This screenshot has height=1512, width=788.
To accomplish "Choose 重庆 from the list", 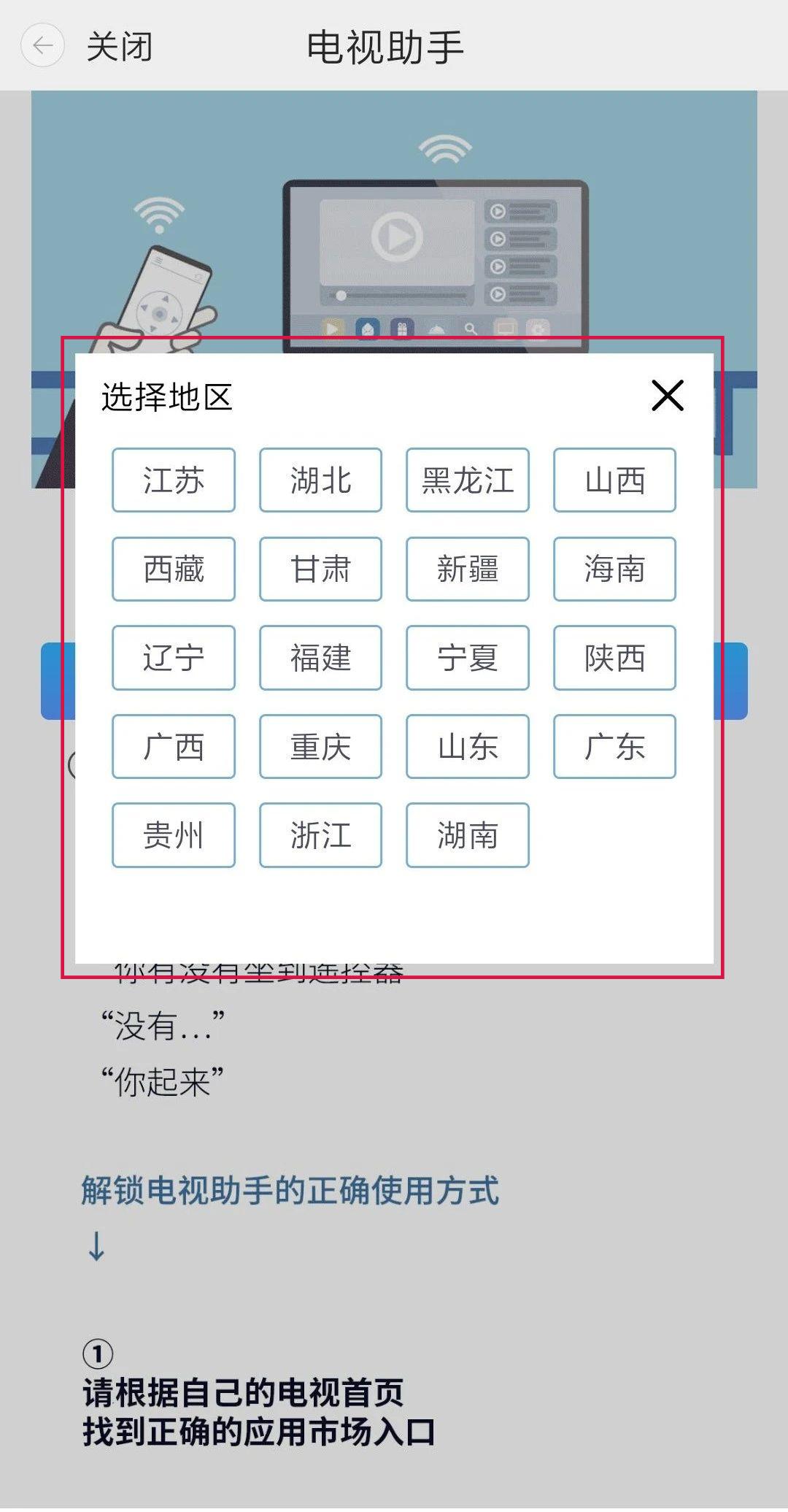I will point(320,747).
